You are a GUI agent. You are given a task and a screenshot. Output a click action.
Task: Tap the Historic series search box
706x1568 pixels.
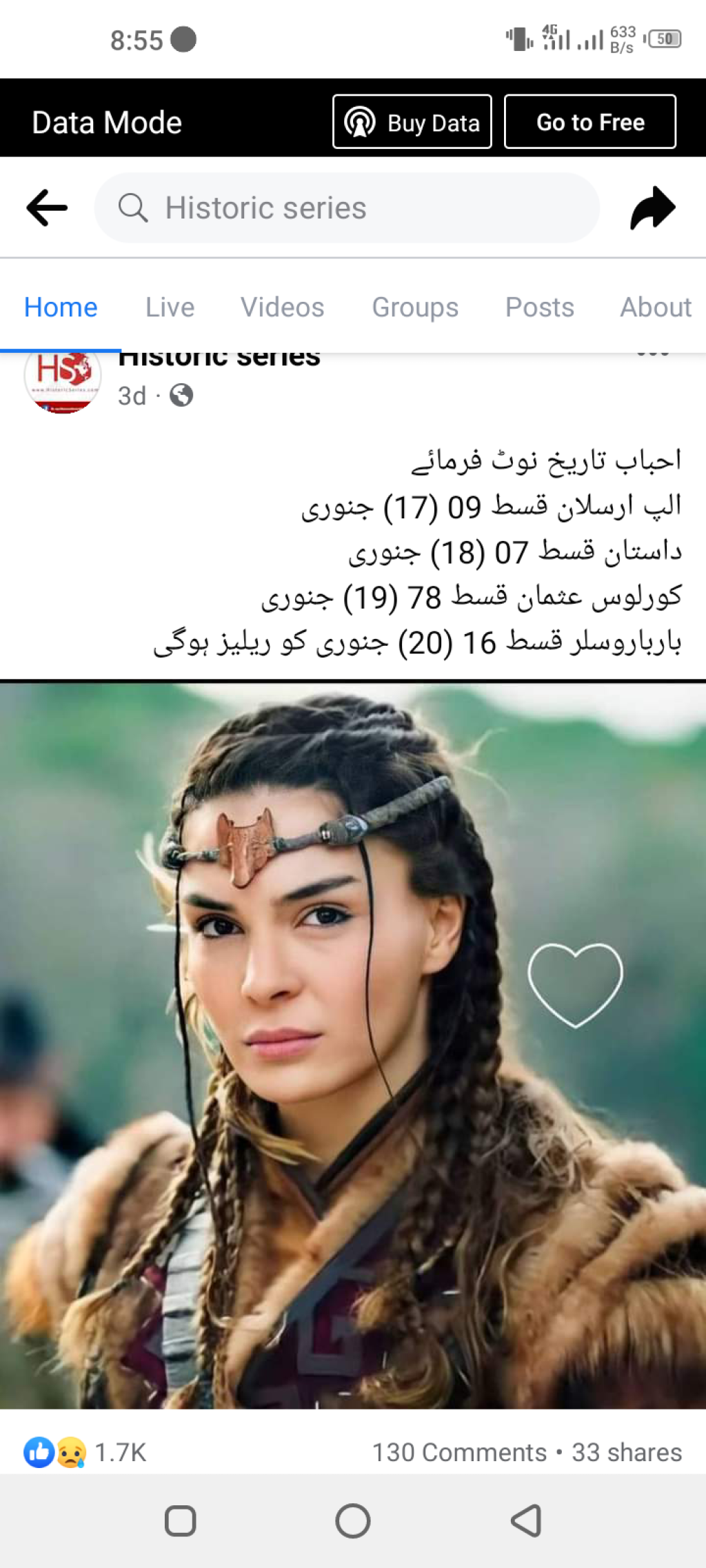click(x=346, y=207)
